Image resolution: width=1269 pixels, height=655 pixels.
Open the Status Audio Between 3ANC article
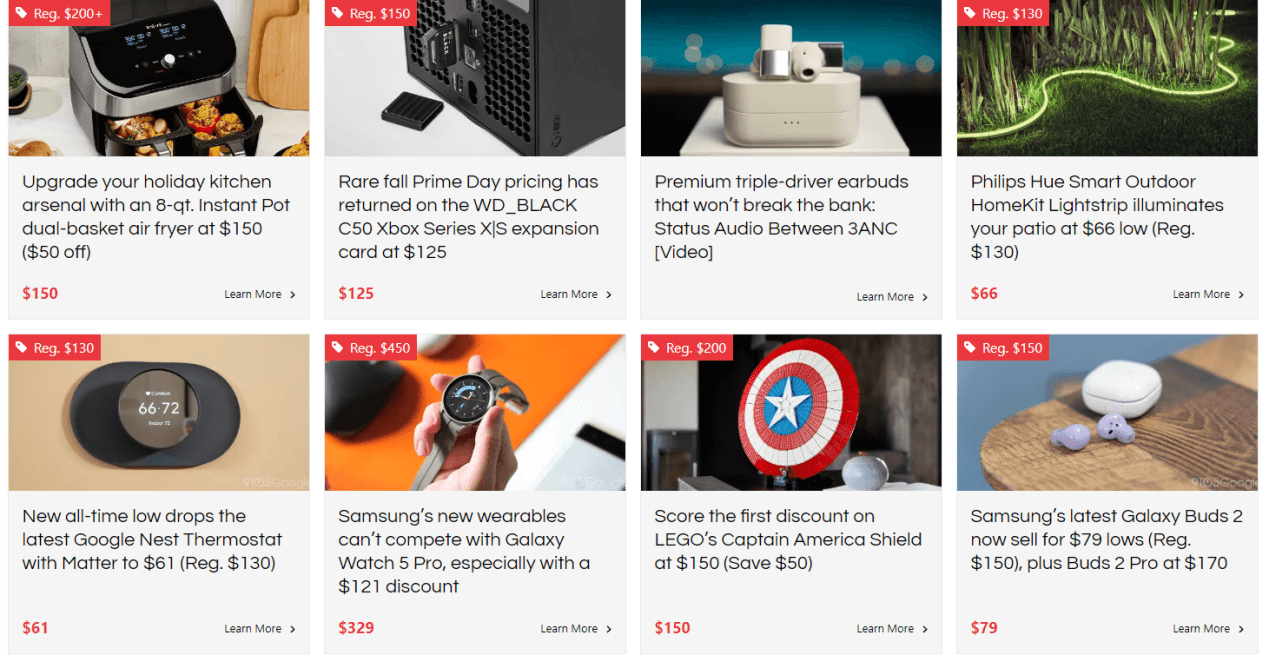point(781,216)
